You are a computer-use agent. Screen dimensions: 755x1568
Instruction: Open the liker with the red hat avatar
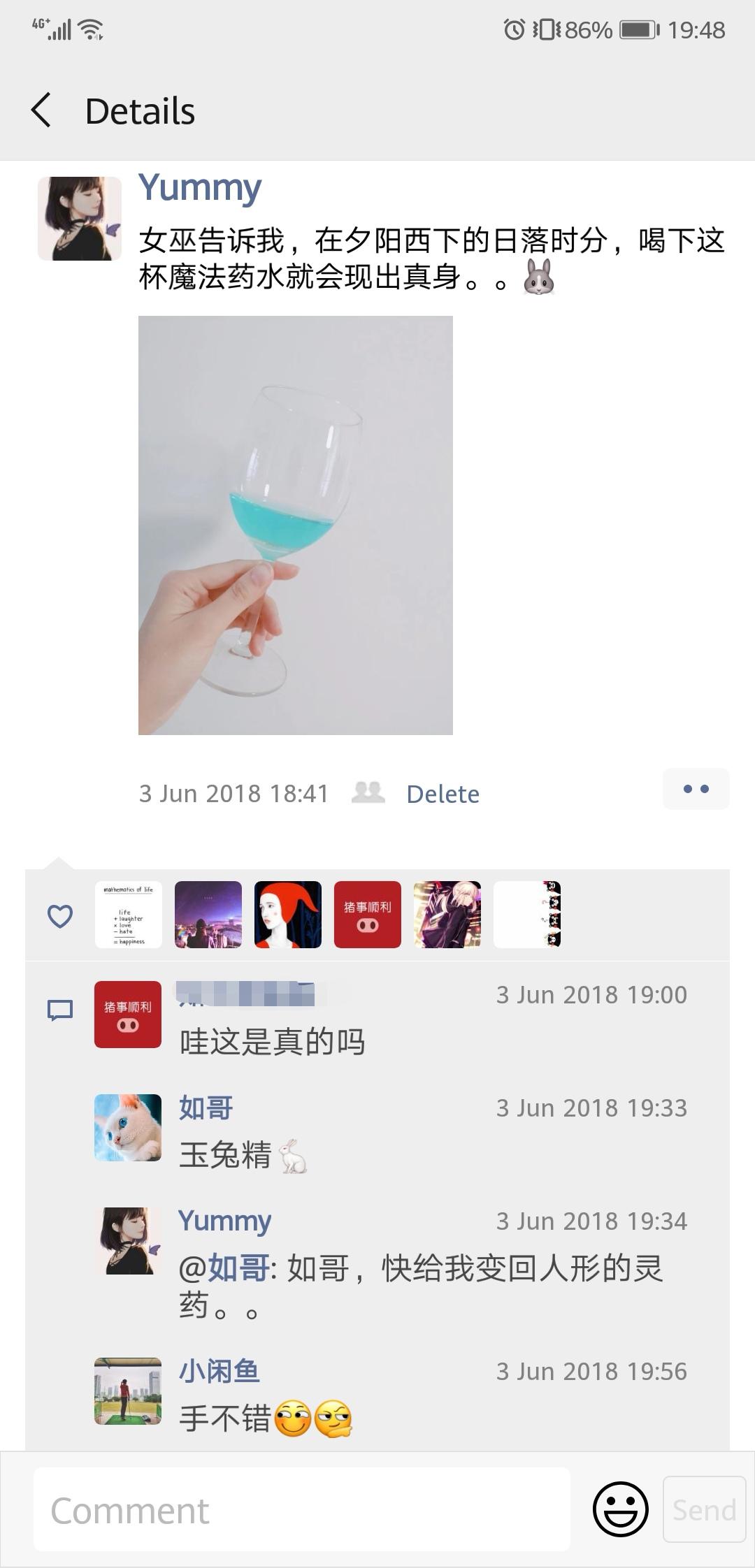288,915
